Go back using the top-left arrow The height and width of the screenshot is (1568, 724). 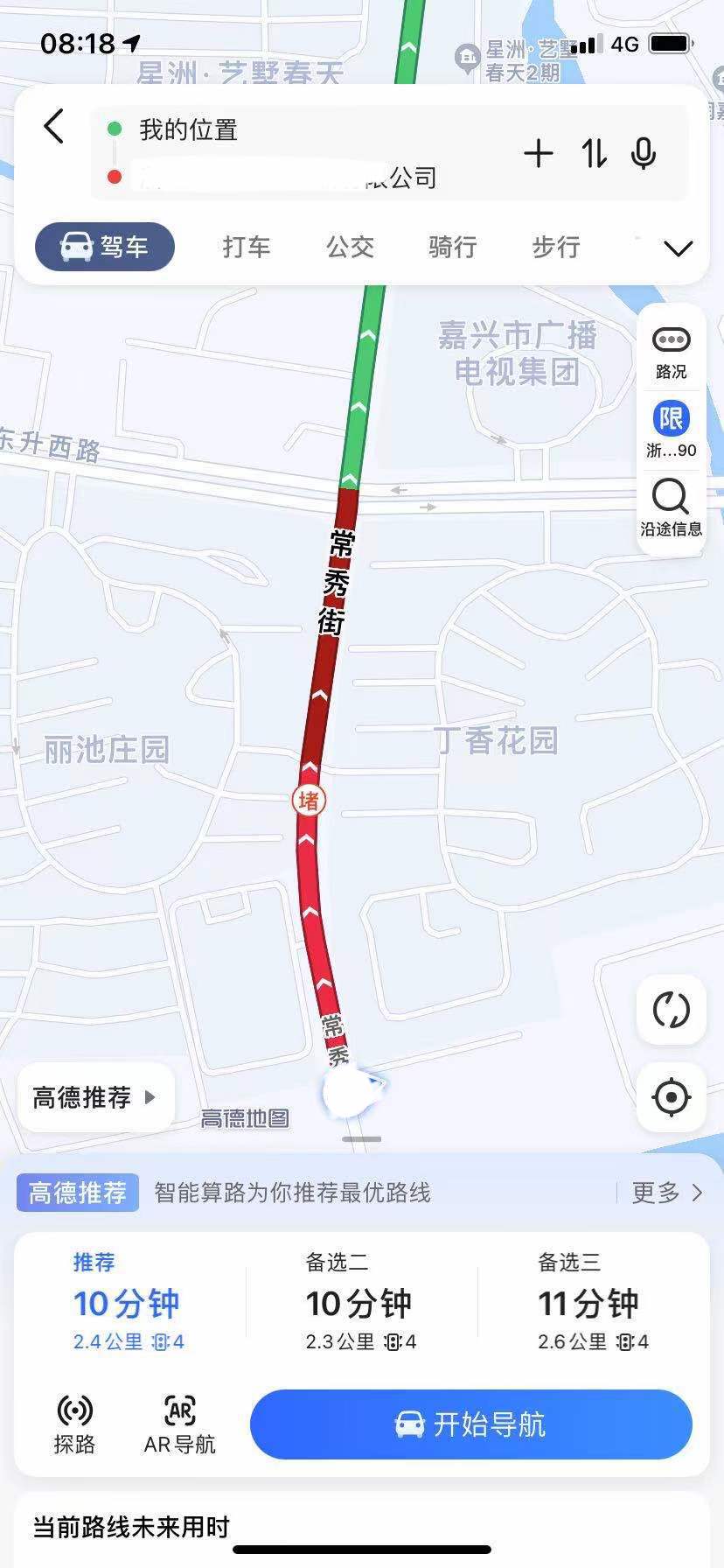(x=54, y=128)
